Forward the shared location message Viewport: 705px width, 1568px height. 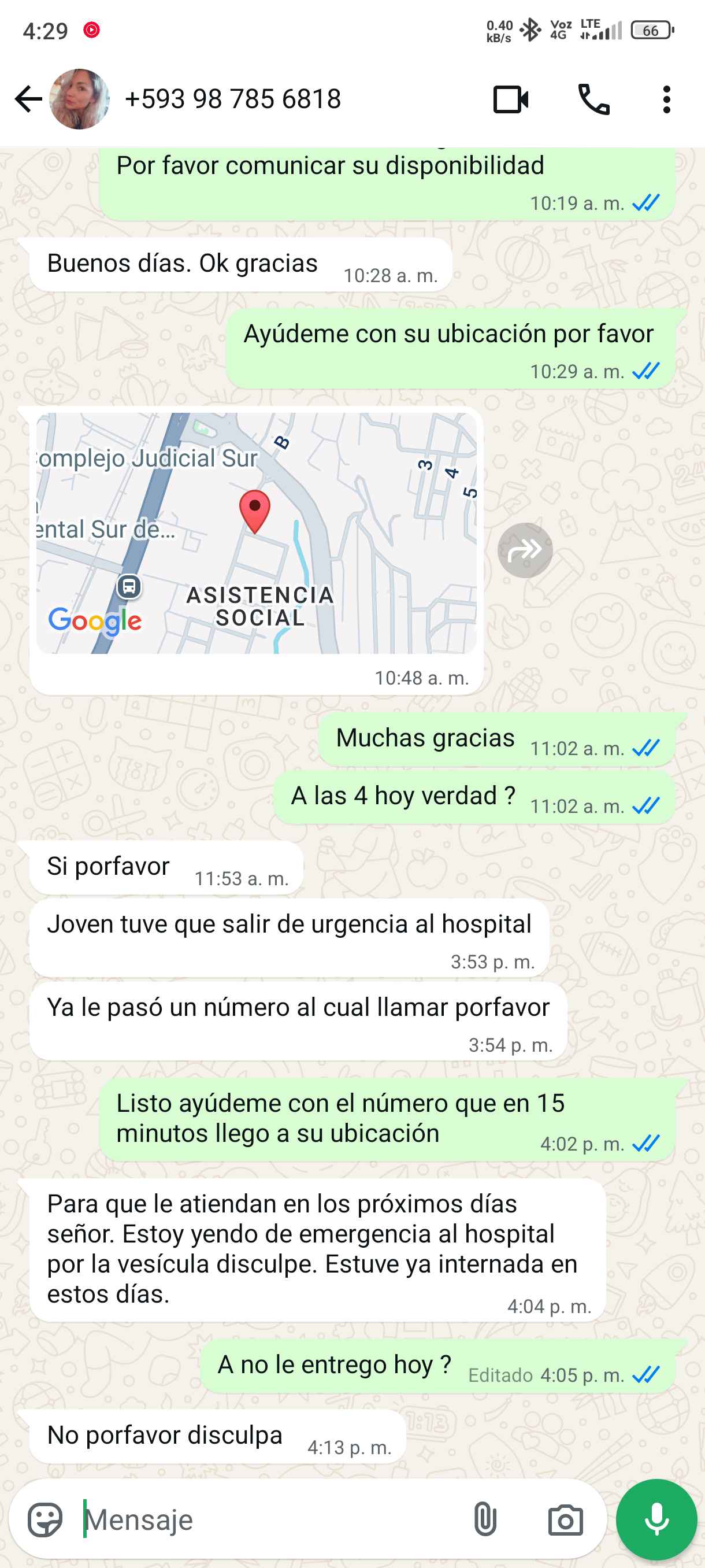click(x=525, y=550)
